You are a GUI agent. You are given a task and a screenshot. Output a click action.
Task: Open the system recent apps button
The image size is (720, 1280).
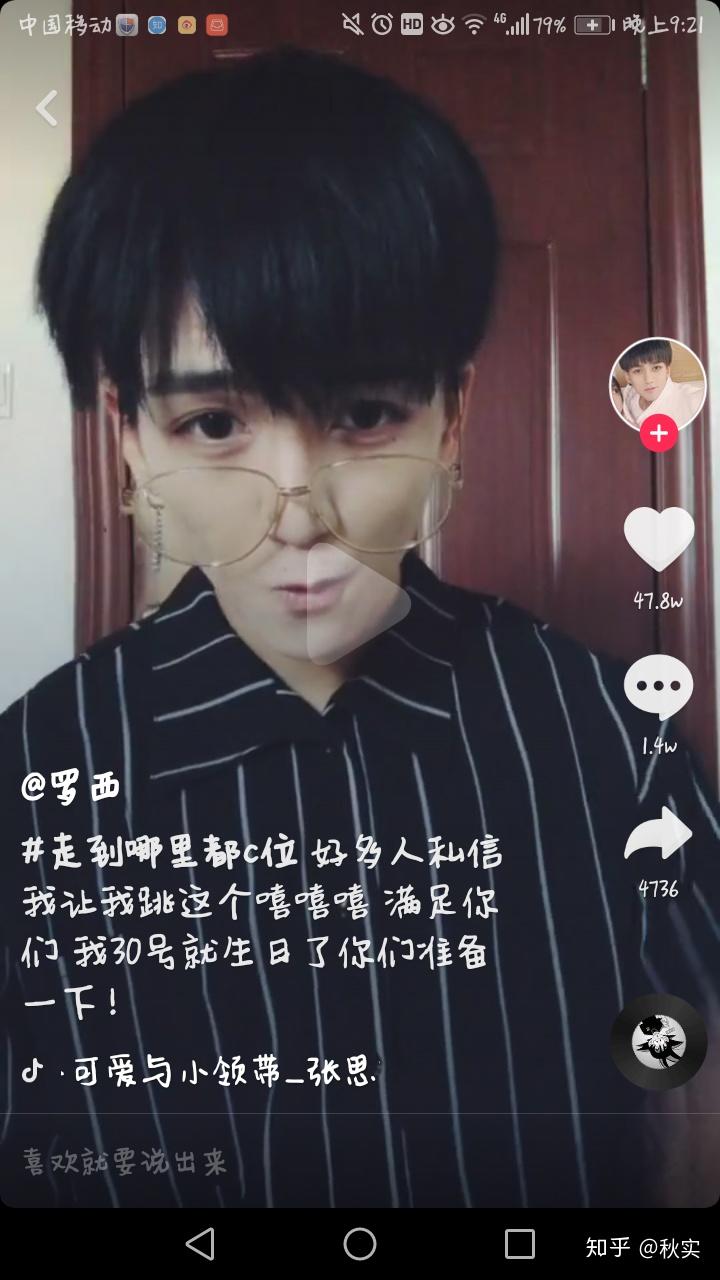point(519,1244)
